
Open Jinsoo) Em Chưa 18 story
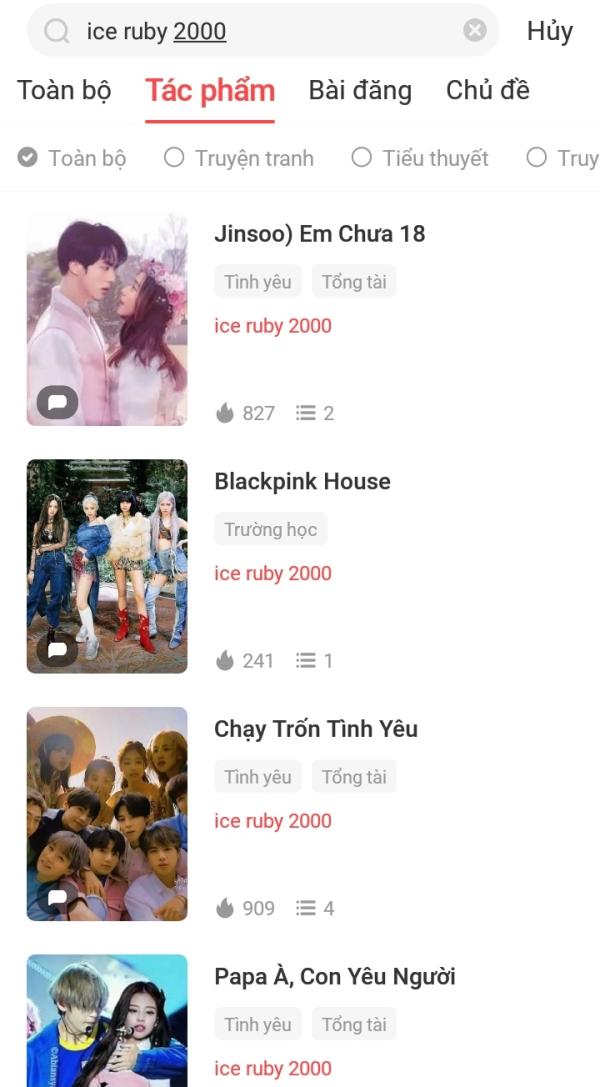point(319,234)
